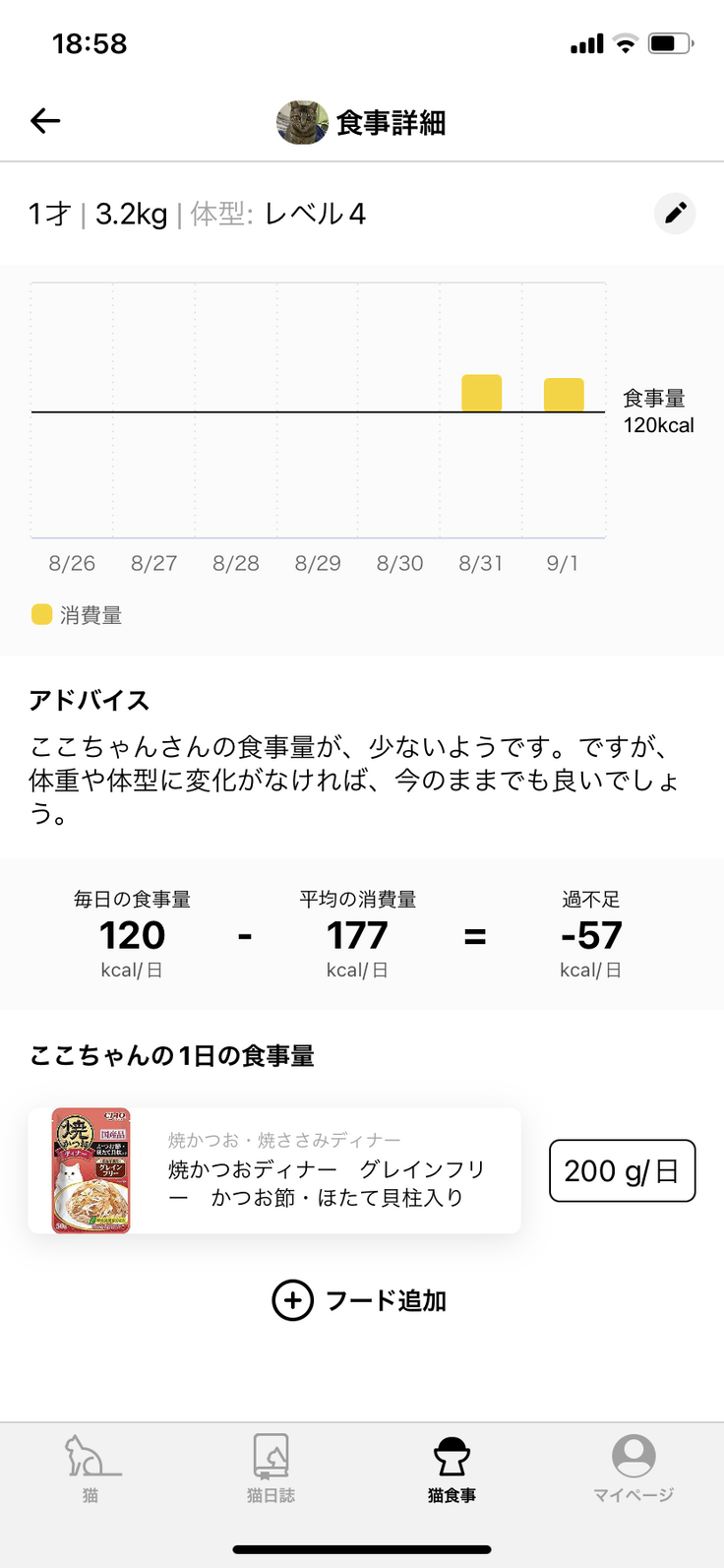Edit the cat's profile with pencil icon
The image size is (724, 1568).
pos(675,214)
